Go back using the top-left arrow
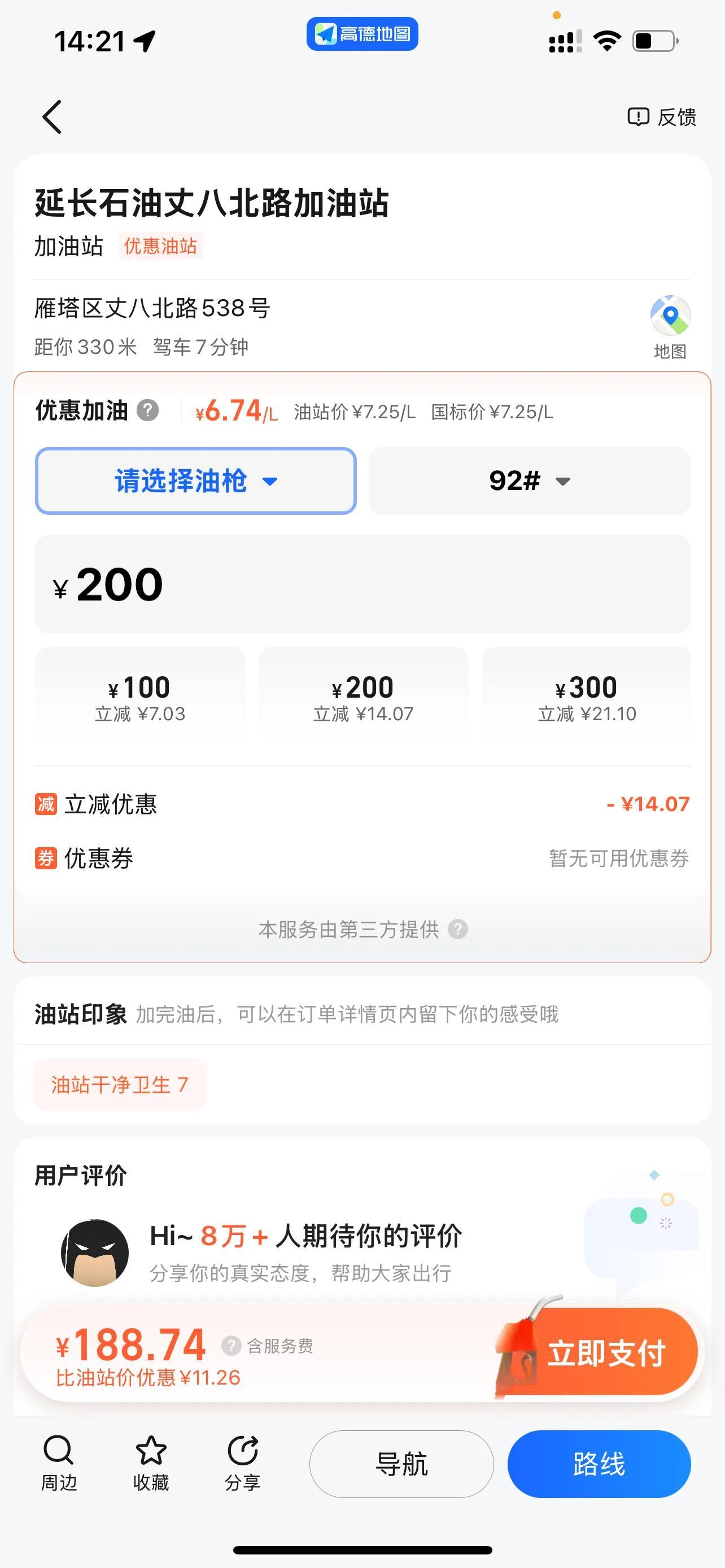 coord(53,117)
